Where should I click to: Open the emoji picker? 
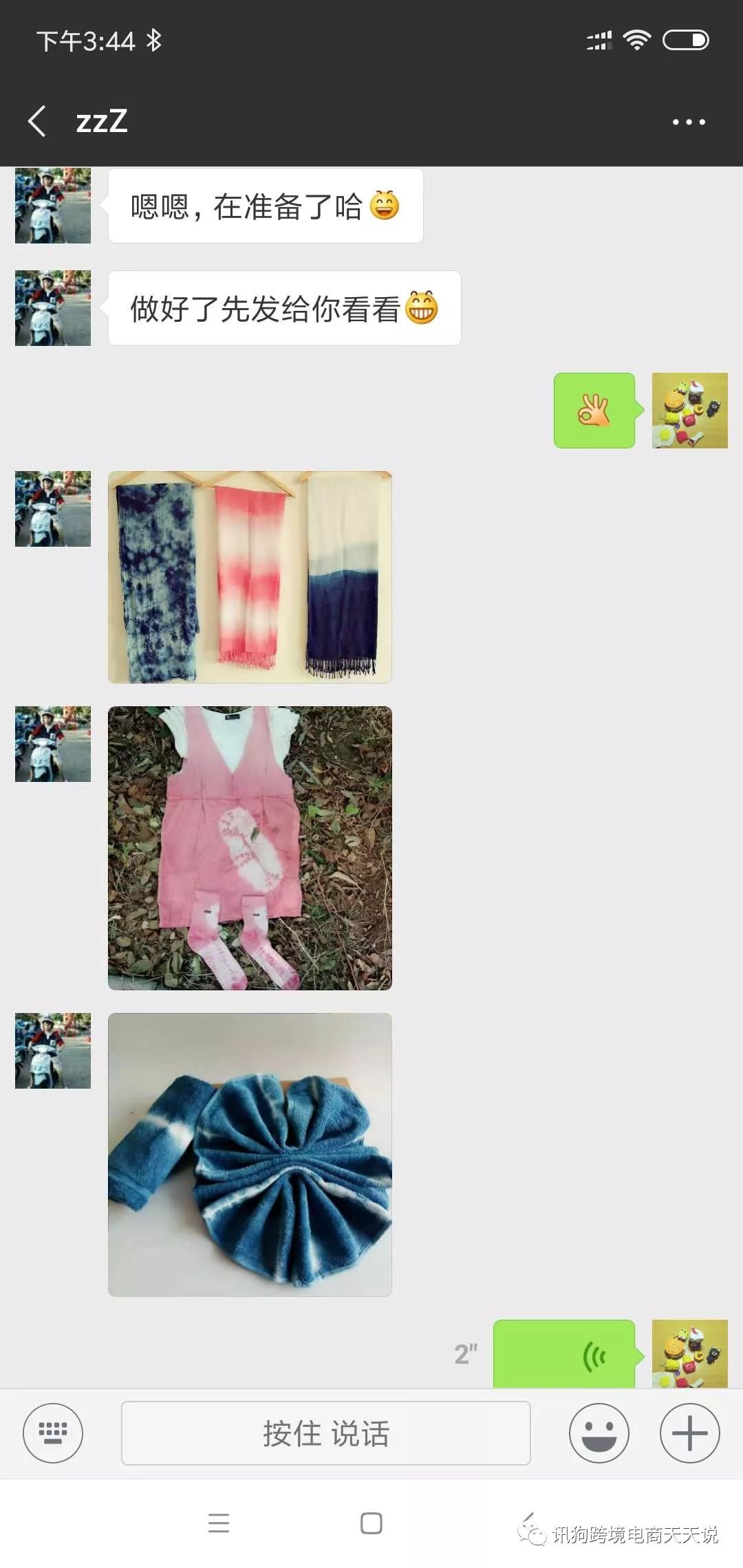[x=599, y=1433]
